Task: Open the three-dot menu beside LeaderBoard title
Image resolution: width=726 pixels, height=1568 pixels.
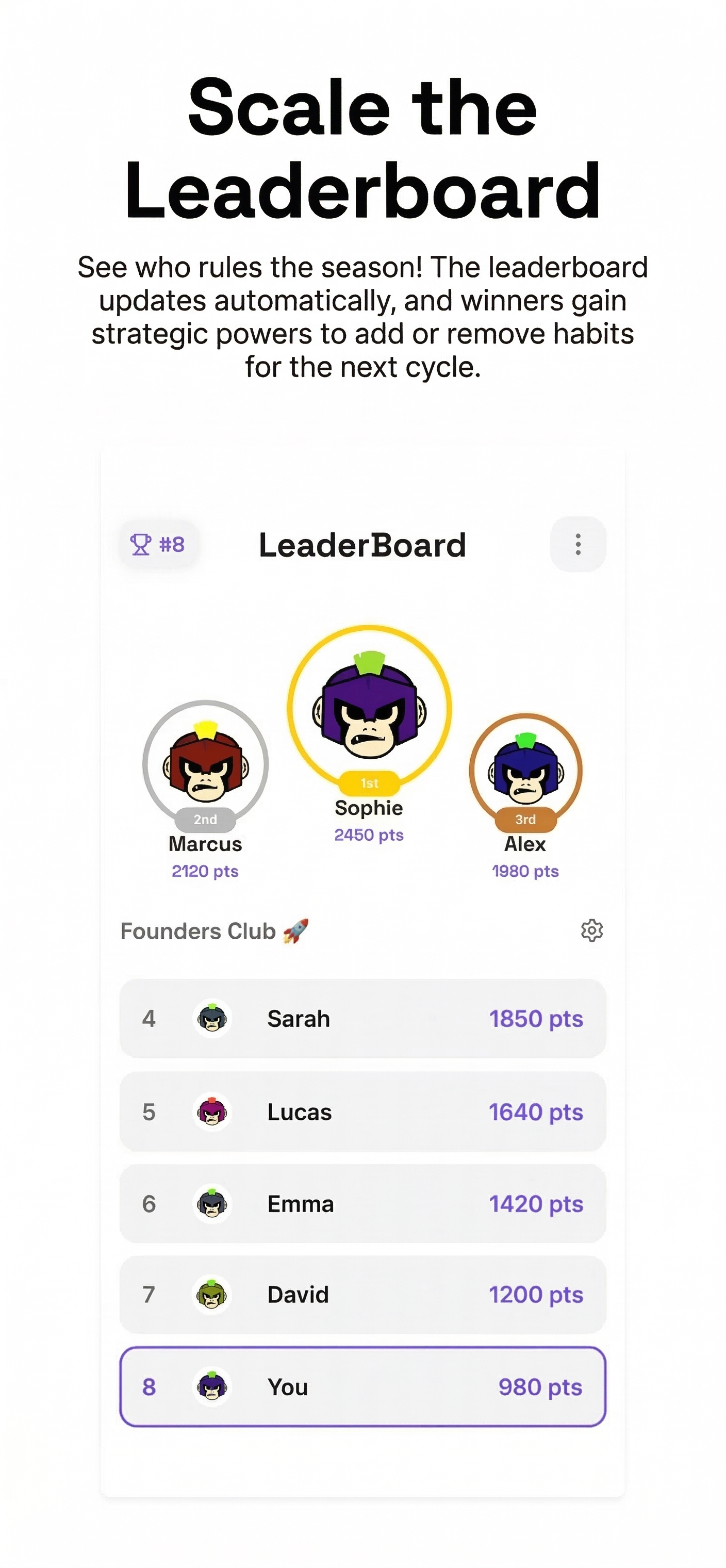Action: (x=577, y=545)
